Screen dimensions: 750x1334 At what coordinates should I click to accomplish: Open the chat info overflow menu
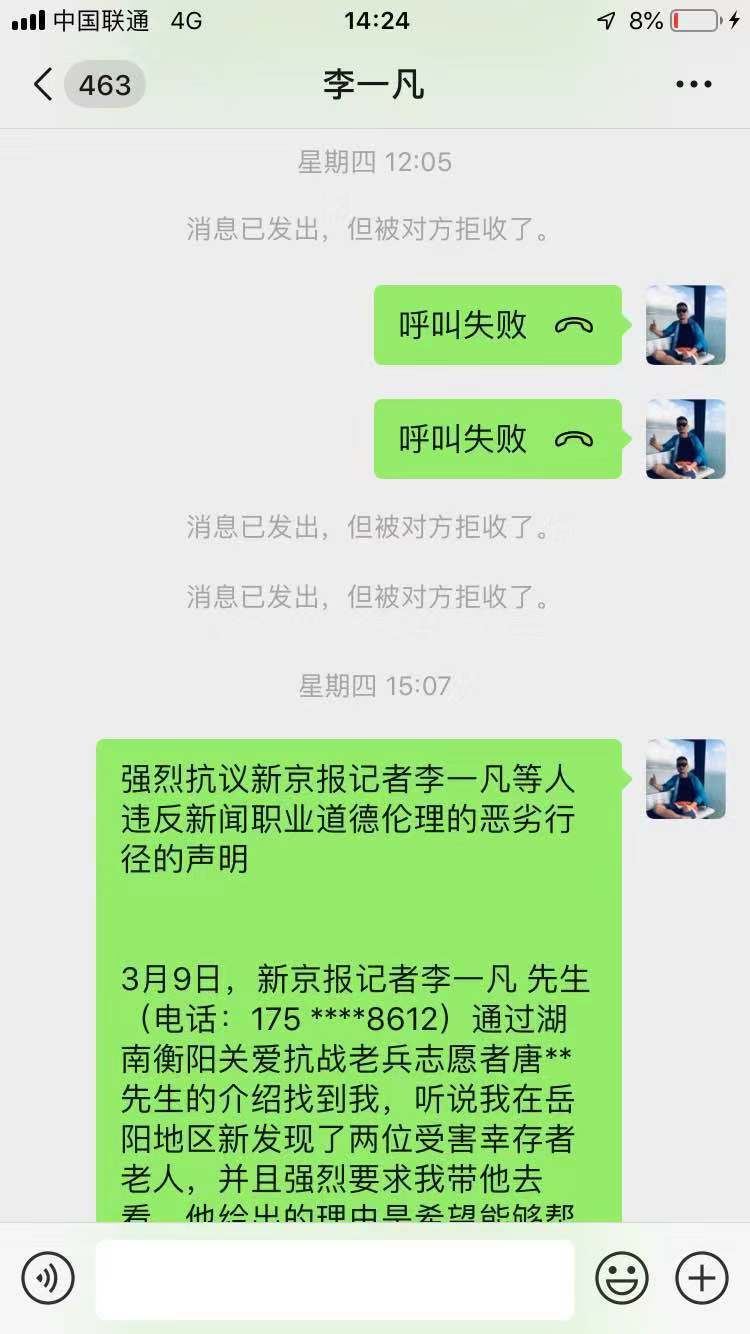click(x=693, y=85)
